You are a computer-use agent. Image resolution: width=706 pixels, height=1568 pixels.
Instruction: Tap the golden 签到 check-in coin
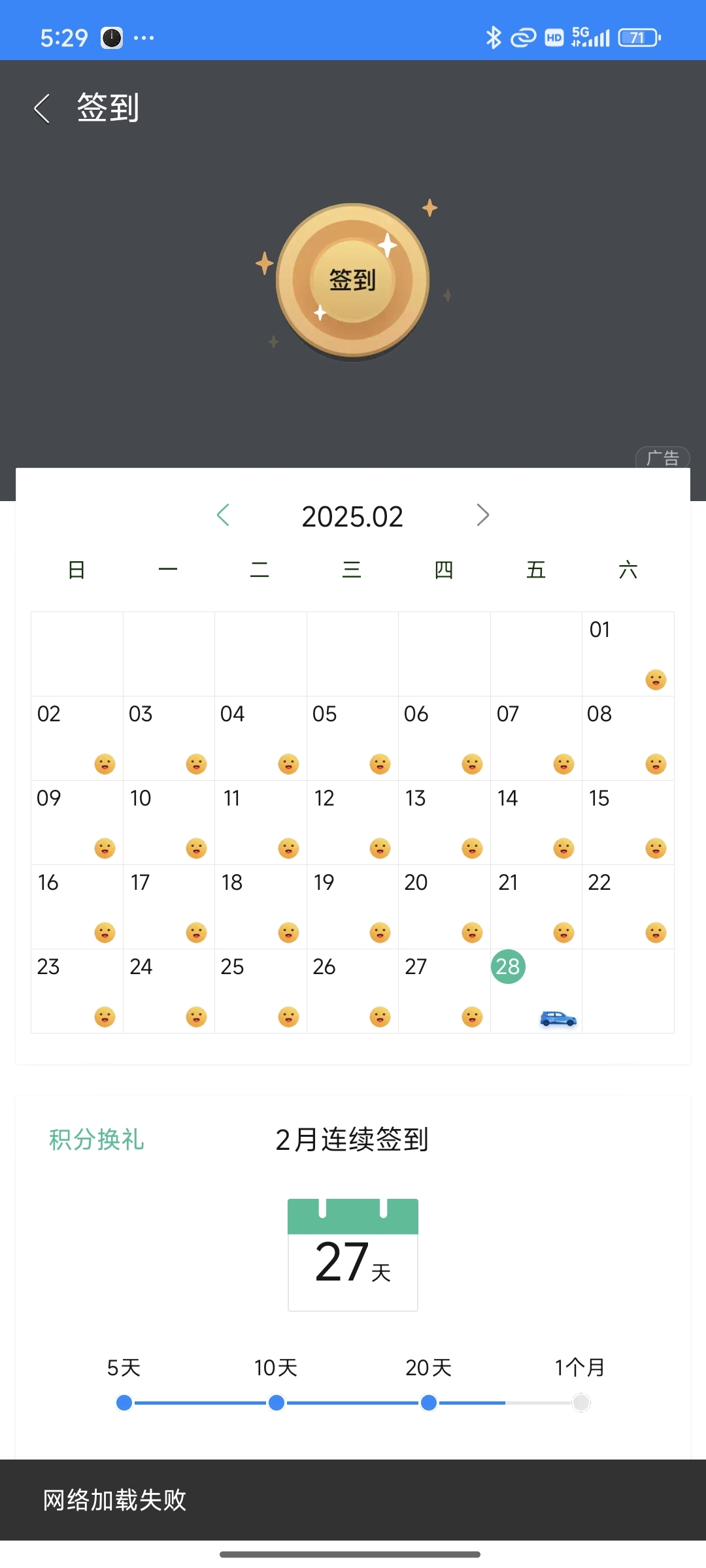point(352,281)
